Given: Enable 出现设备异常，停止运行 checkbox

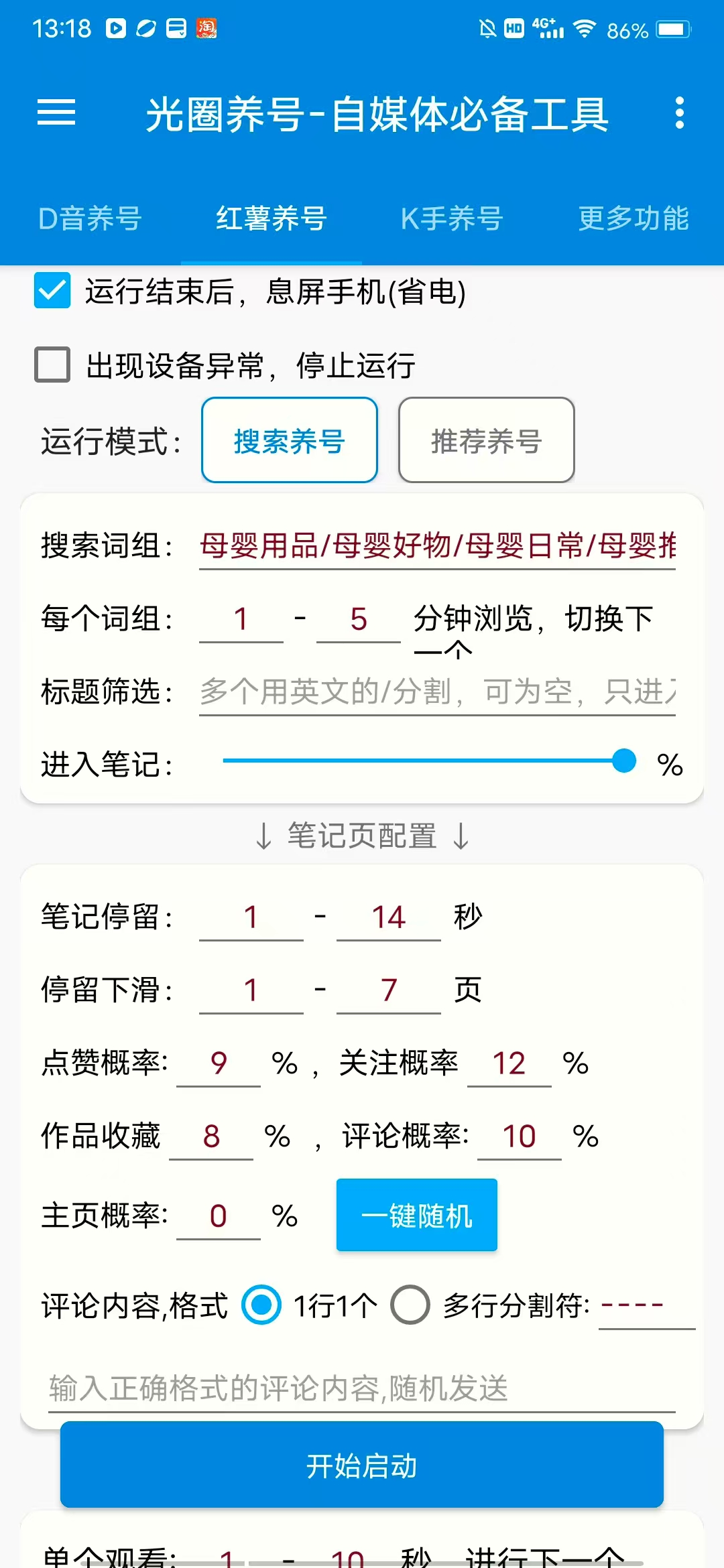Looking at the screenshot, I should tap(52, 365).
